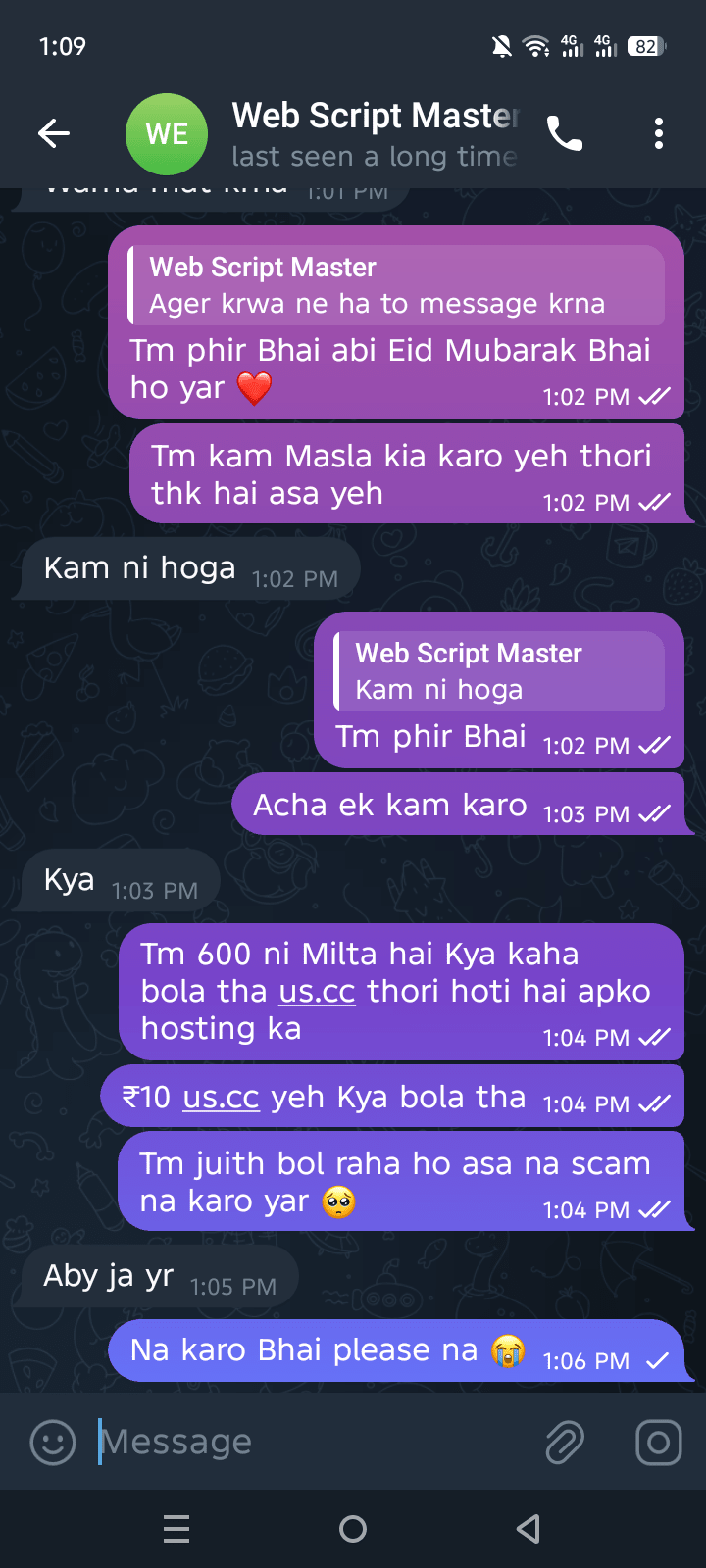Screen dimensions: 706x1568
Task: Attach a file with the paperclip icon
Action: tap(565, 1443)
